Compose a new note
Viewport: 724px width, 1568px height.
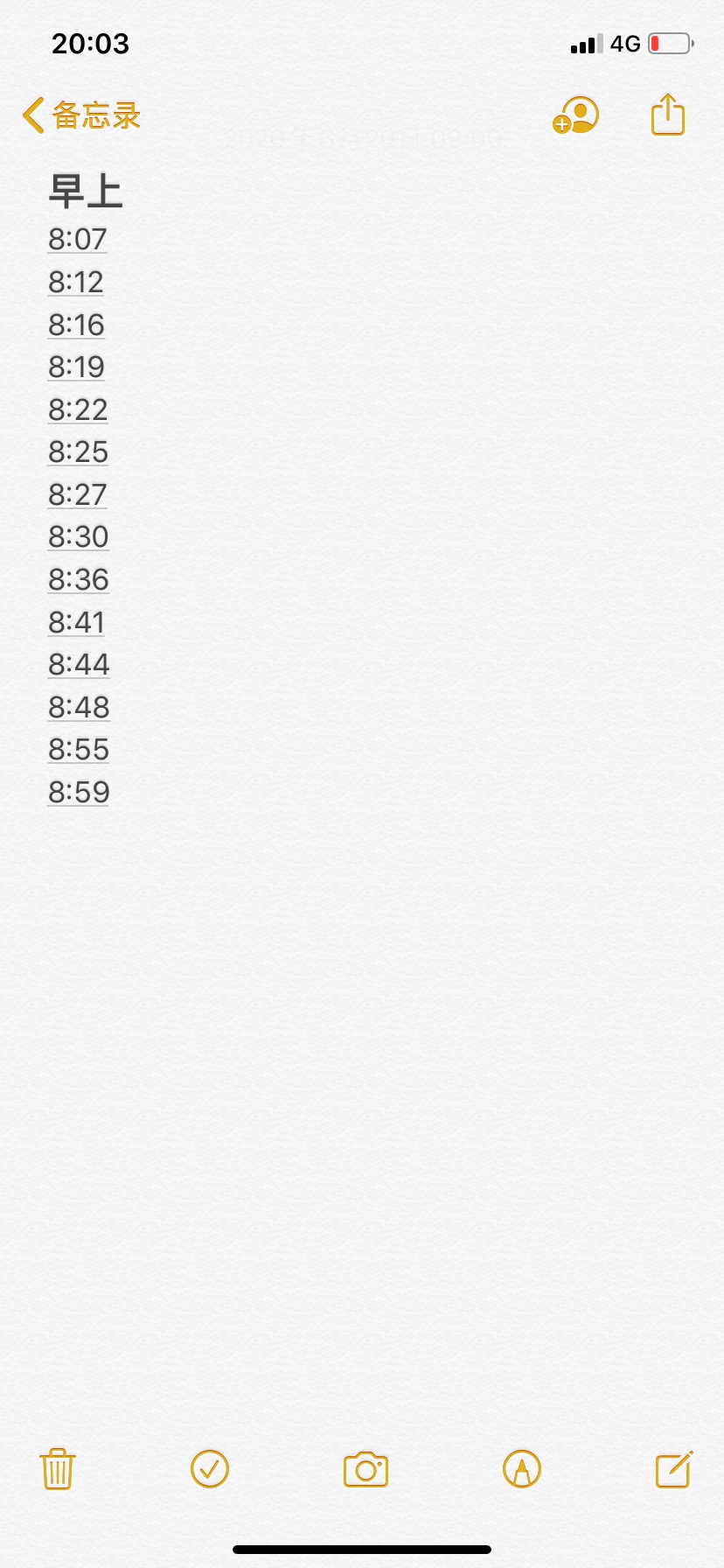tap(674, 1469)
